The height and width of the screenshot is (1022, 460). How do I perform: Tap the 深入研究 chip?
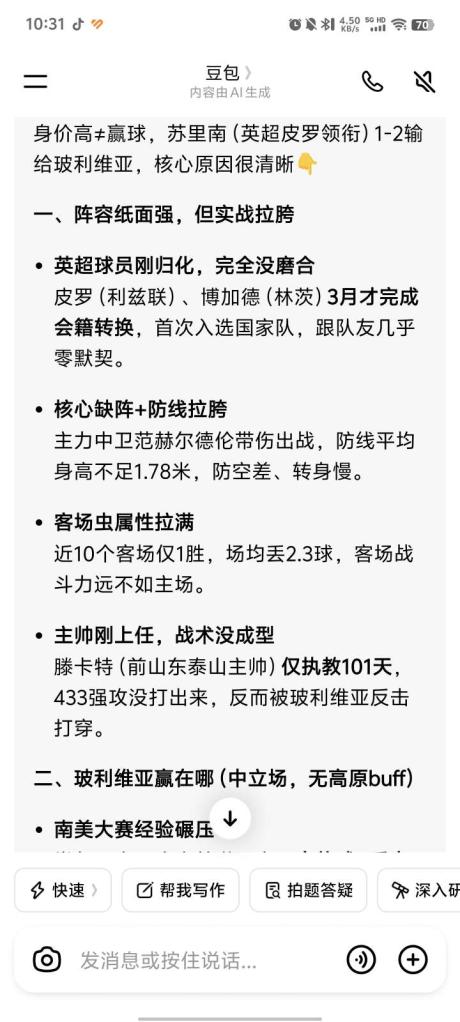click(x=418, y=890)
